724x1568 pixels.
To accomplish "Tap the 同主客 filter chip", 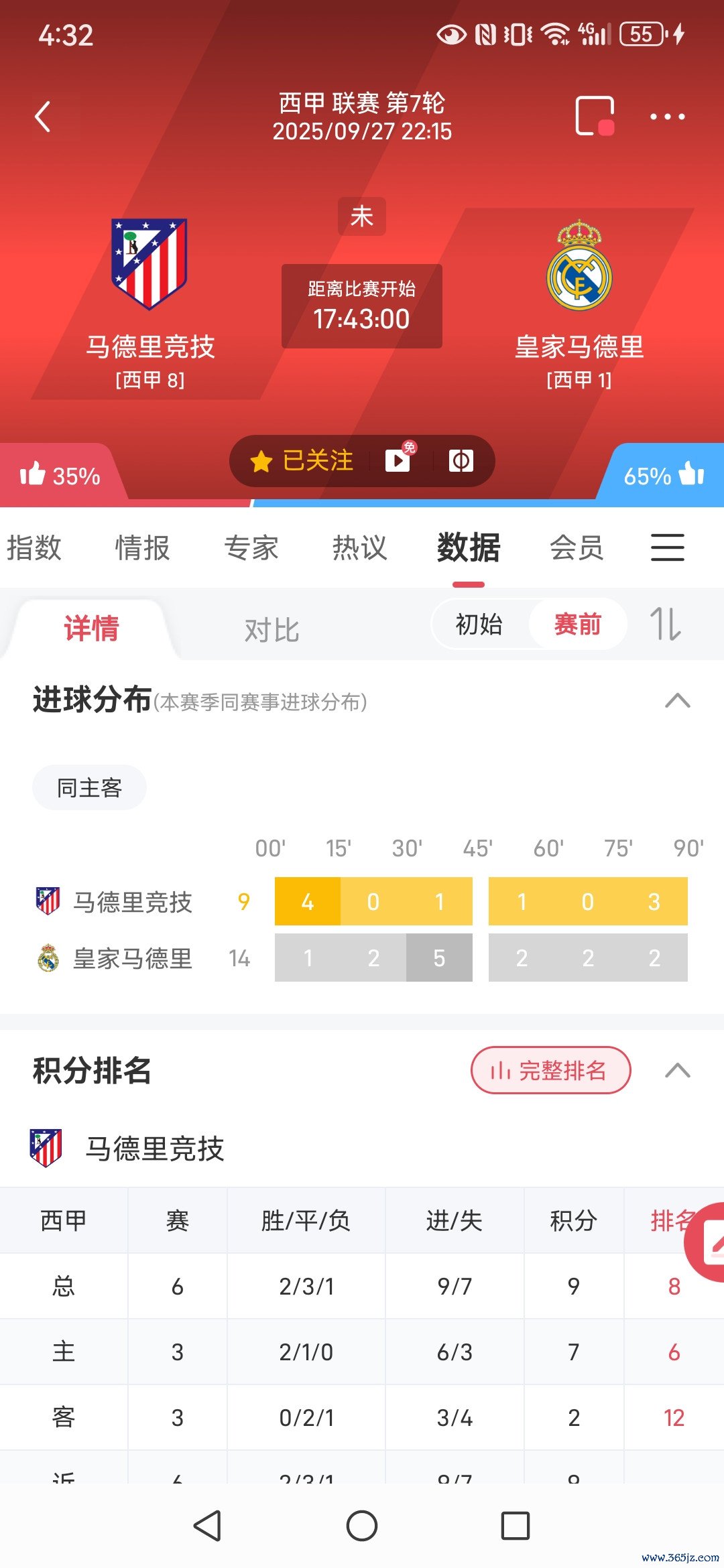I will 89,788.
